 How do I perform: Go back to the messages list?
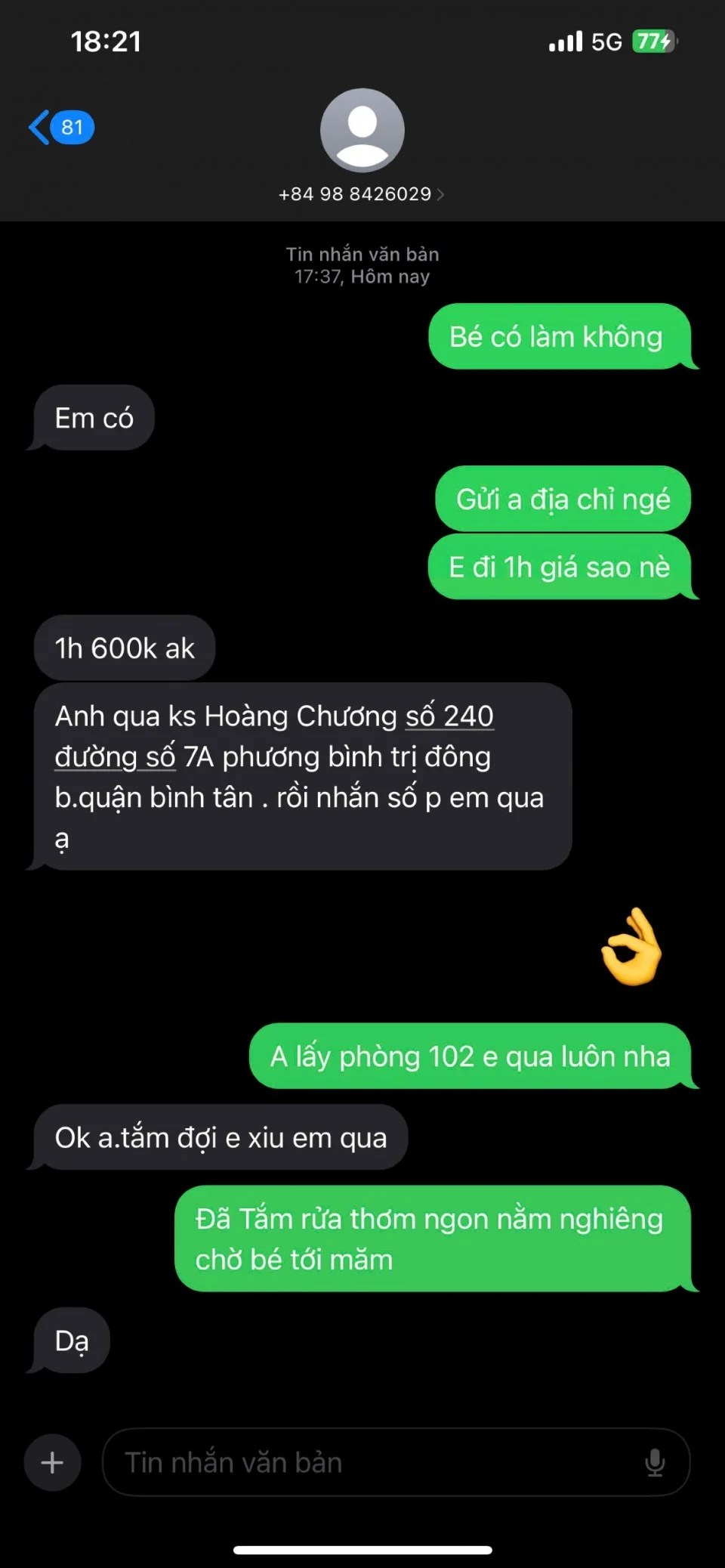[59, 127]
